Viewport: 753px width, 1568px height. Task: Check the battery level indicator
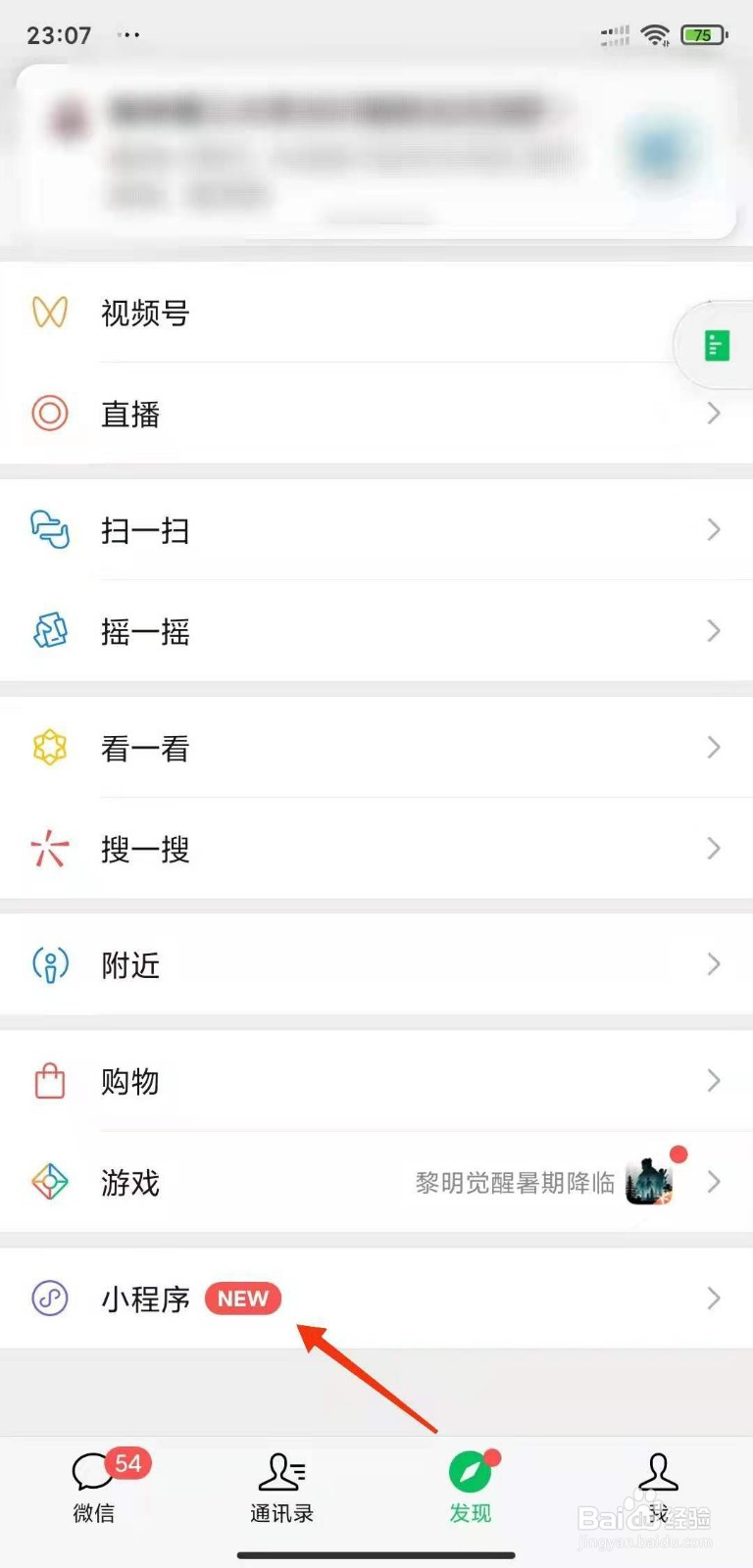(704, 35)
